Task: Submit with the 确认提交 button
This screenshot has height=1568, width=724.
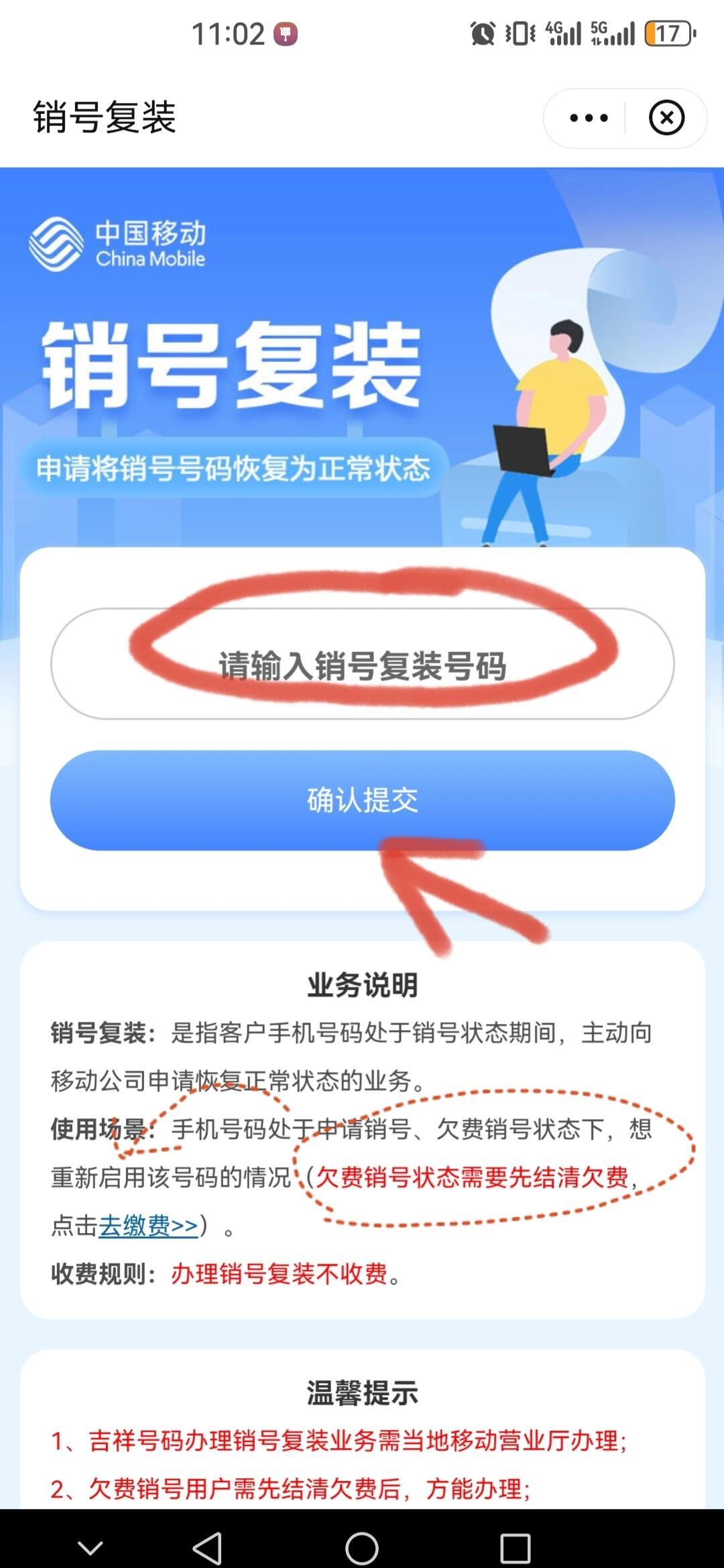Action: [x=362, y=800]
